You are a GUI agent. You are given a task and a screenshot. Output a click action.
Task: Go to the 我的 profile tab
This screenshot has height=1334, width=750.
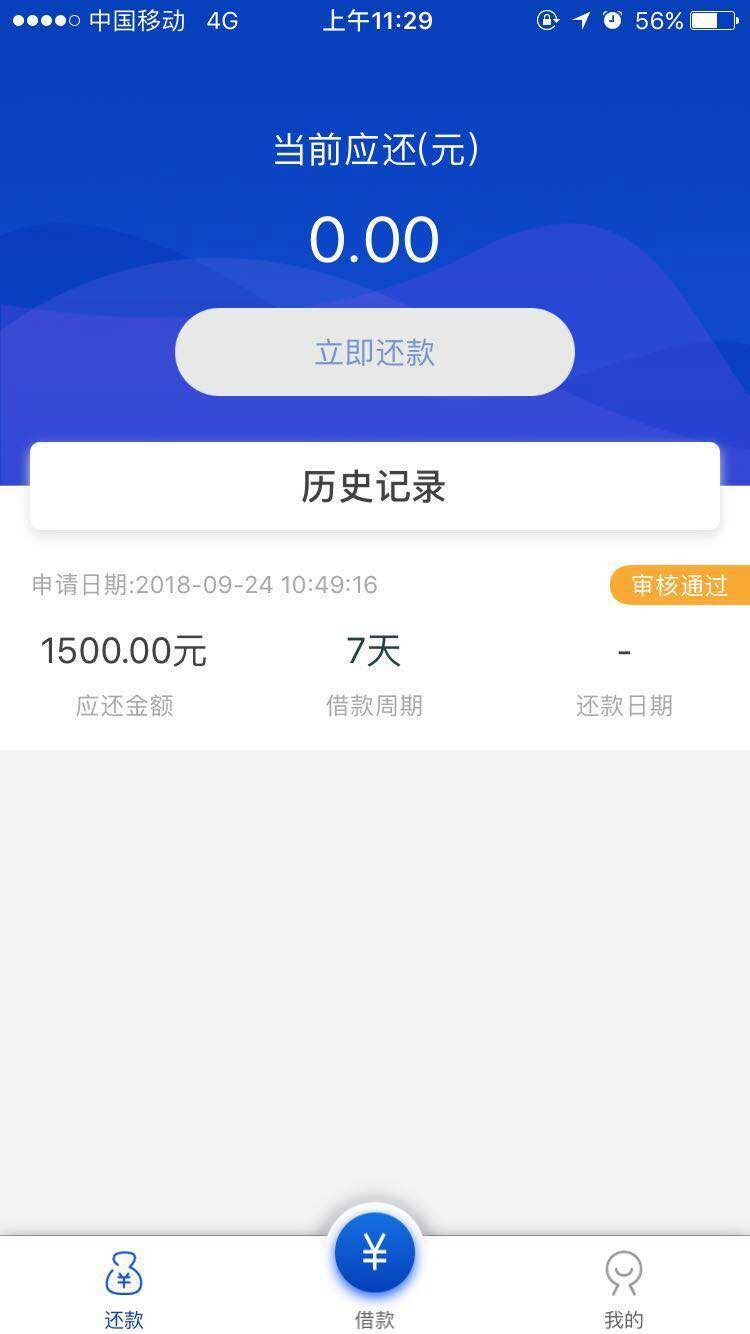[x=624, y=1288]
